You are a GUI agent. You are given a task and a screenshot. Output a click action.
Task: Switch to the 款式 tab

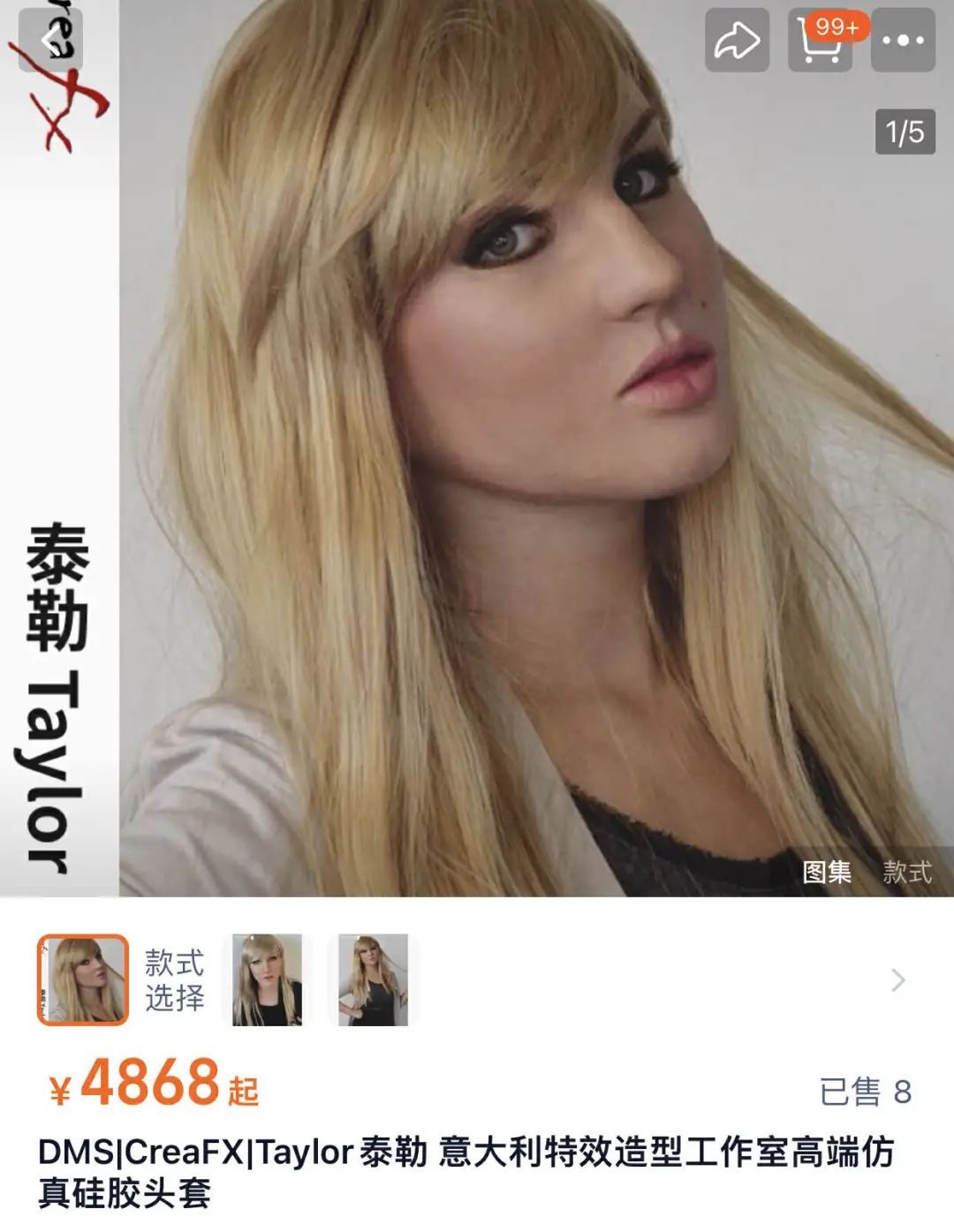[x=907, y=872]
